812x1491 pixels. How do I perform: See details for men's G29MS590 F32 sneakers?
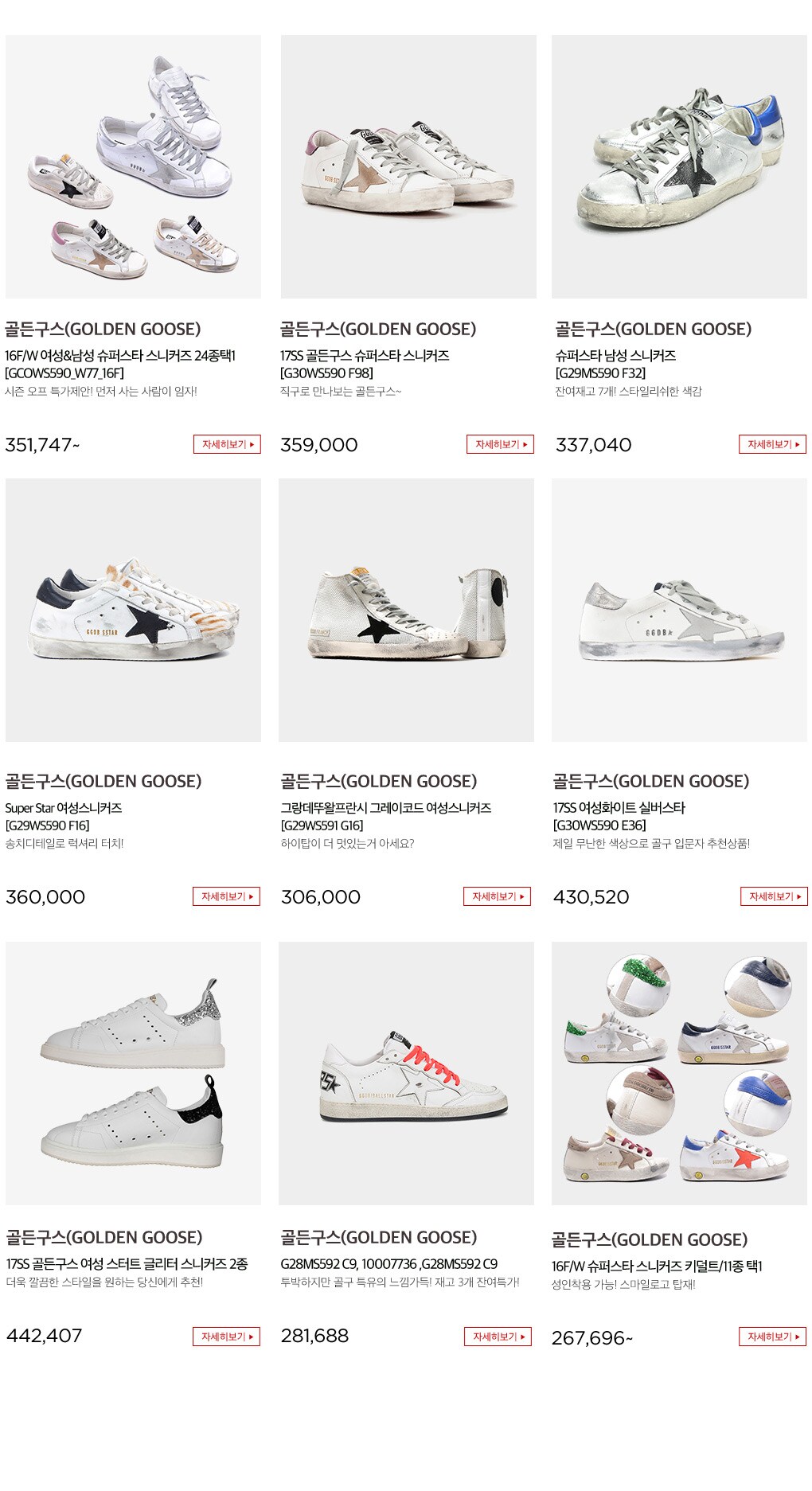click(771, 444)
